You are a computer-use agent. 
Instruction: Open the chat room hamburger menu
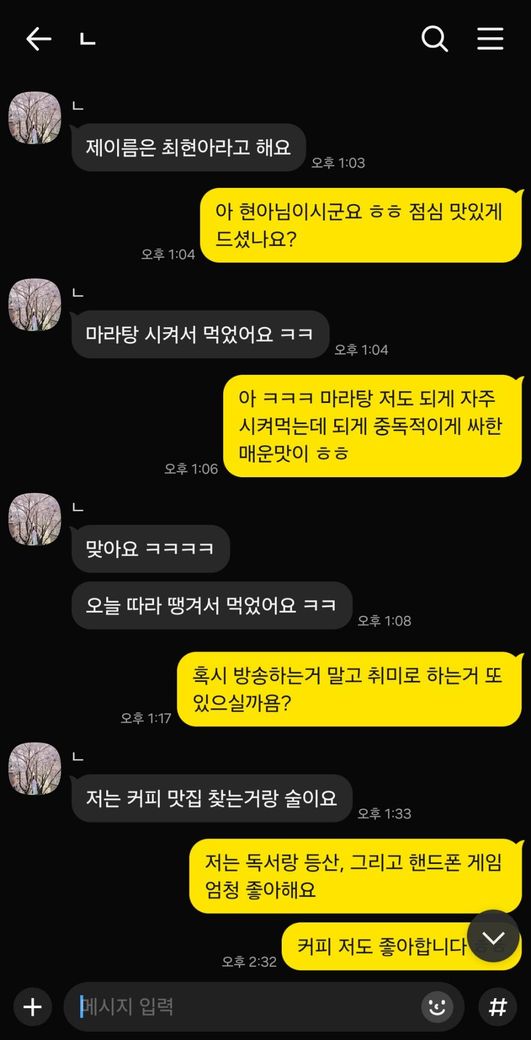[491, 40]
